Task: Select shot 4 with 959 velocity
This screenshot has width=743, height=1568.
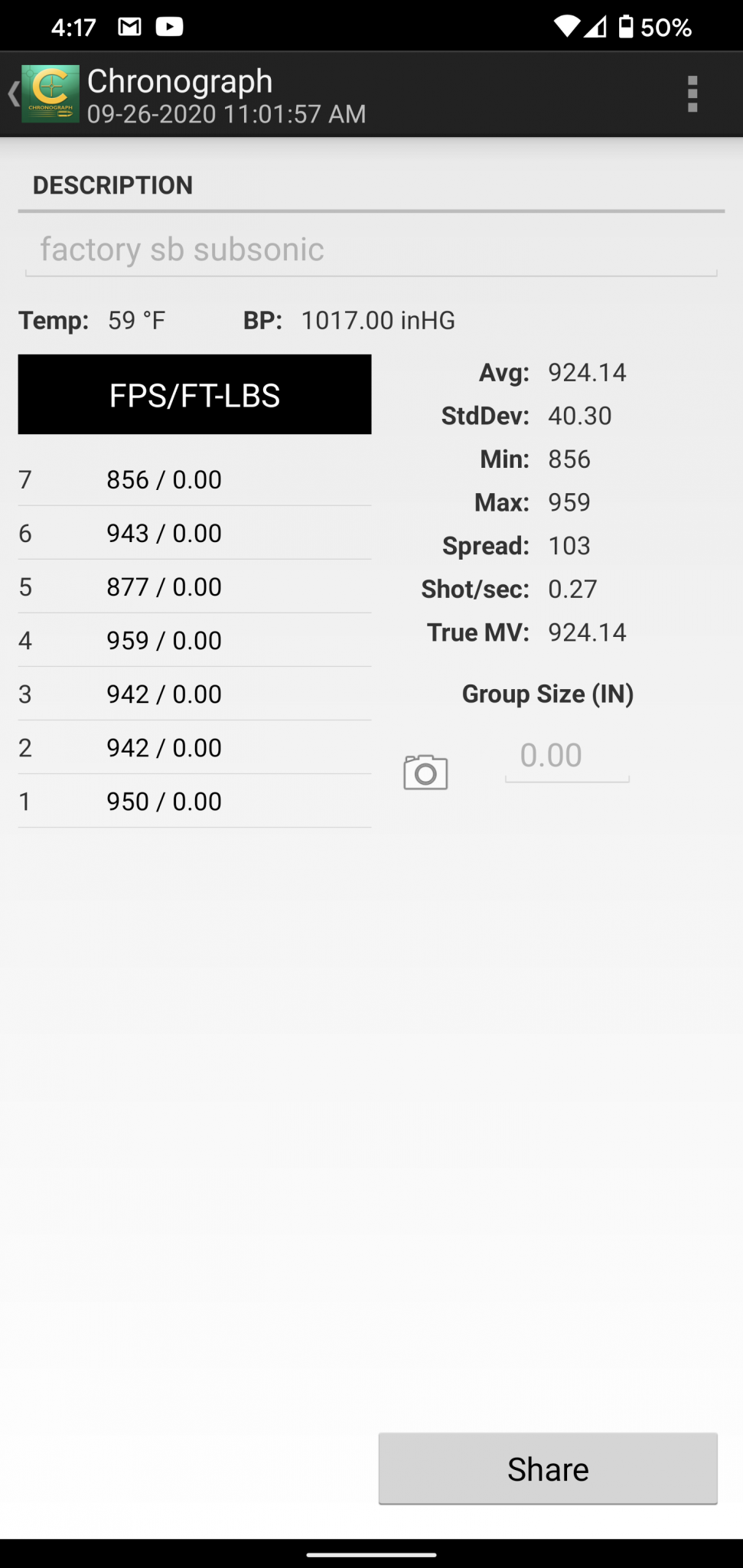Action: coord(194,641)
